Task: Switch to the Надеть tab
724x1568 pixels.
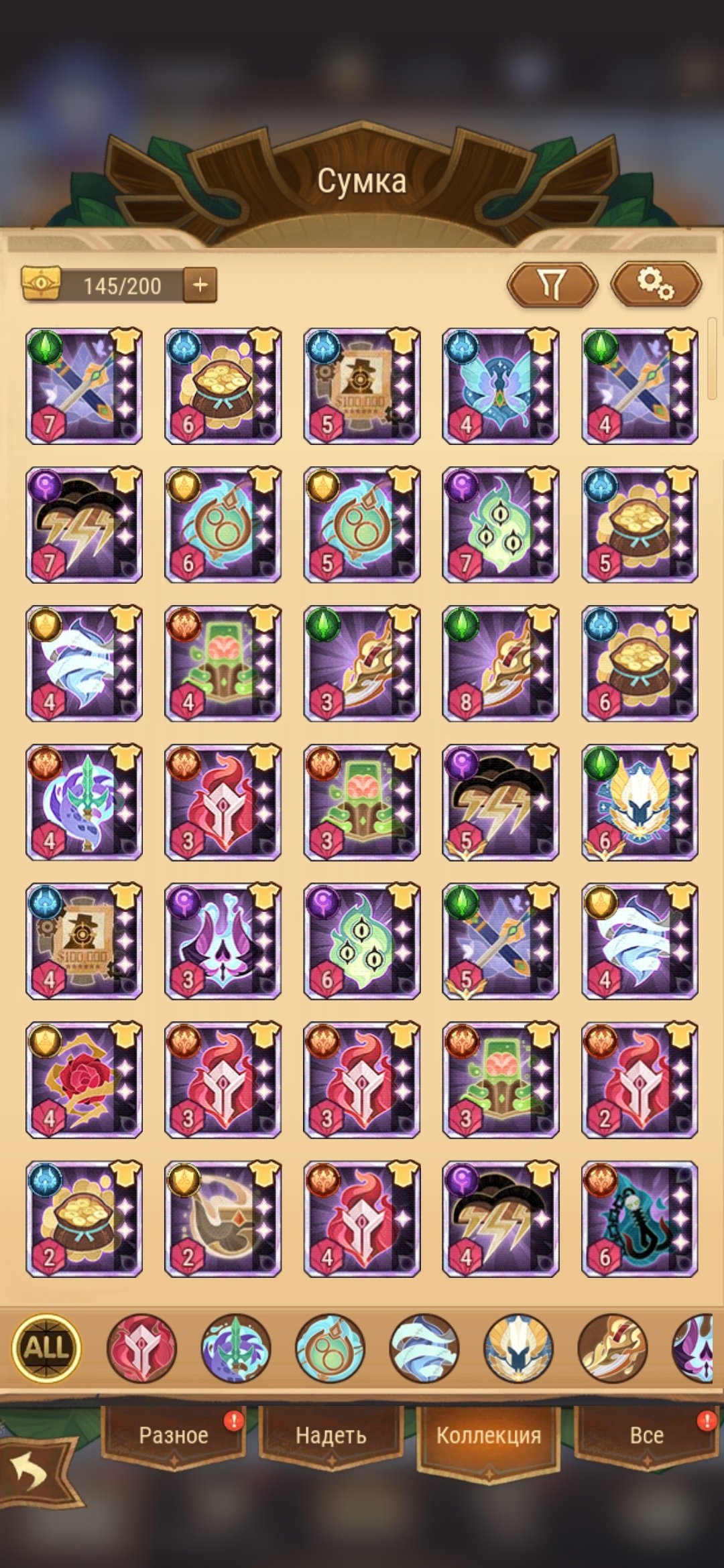Action: point(331,1435)
